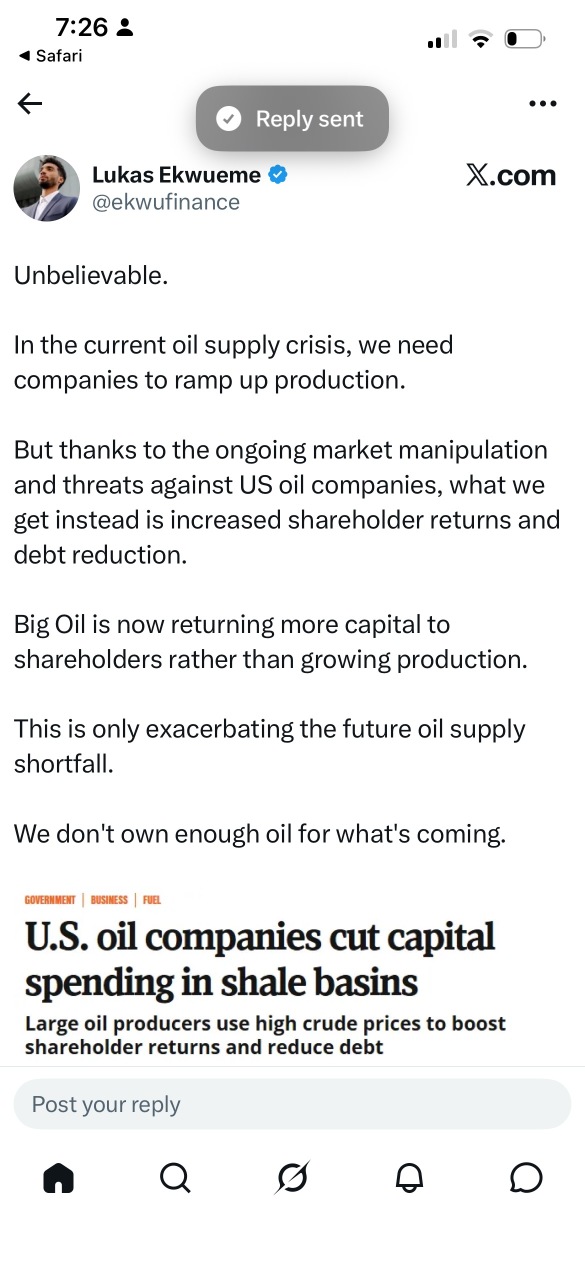Screen dimensions: 585x1266
Task: Open Lukas Ekwueme's profile picture
Action: (x=46, y=188)
